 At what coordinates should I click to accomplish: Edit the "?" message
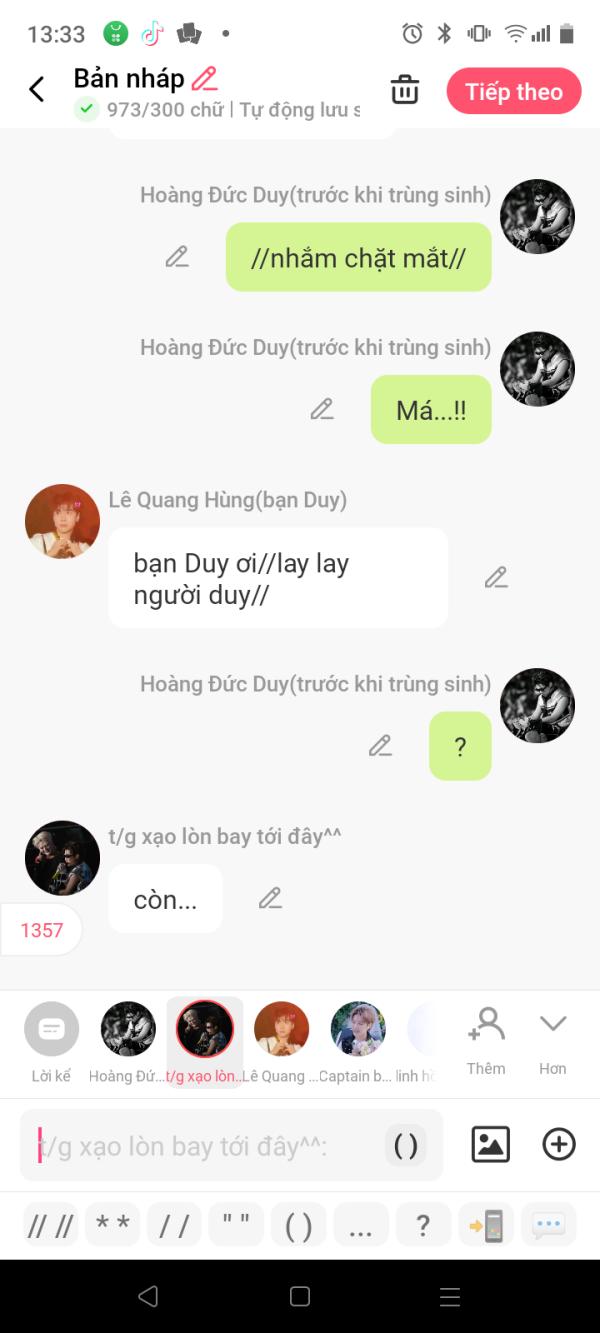click(x=380, y=746)
